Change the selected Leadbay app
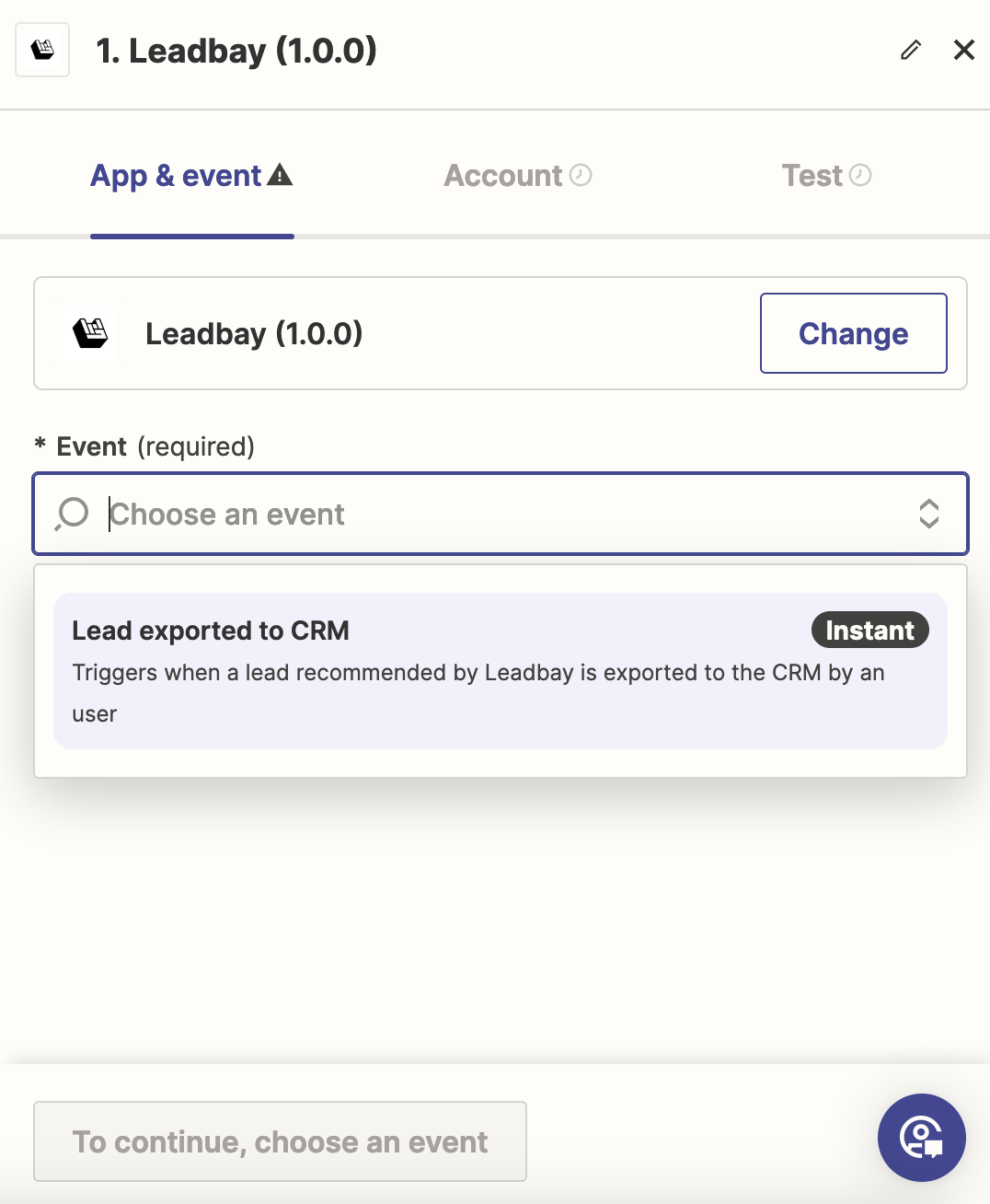The image size is (990, 1204). point(853,333)
